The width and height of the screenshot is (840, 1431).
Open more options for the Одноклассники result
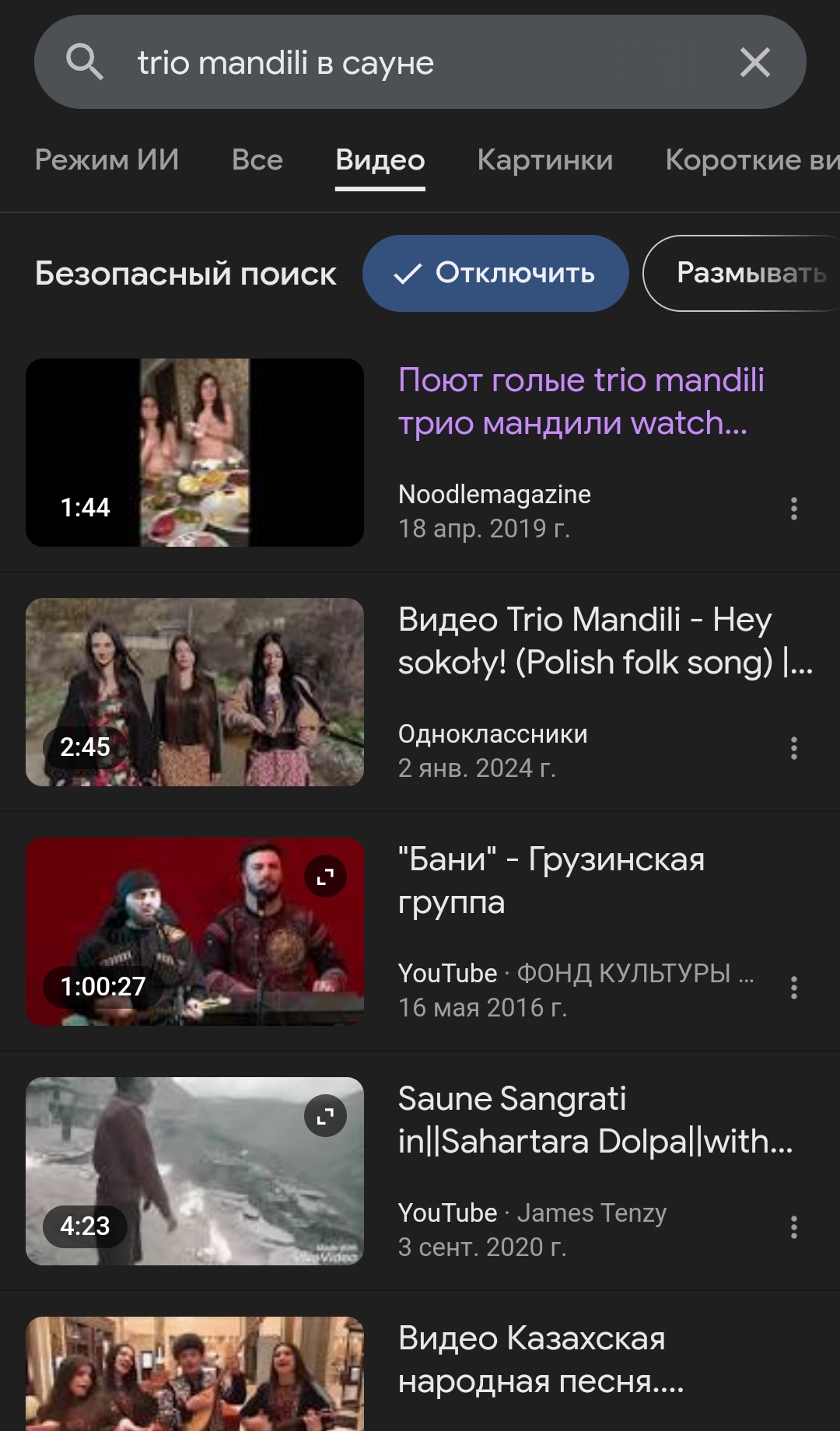tap(793, 748)
